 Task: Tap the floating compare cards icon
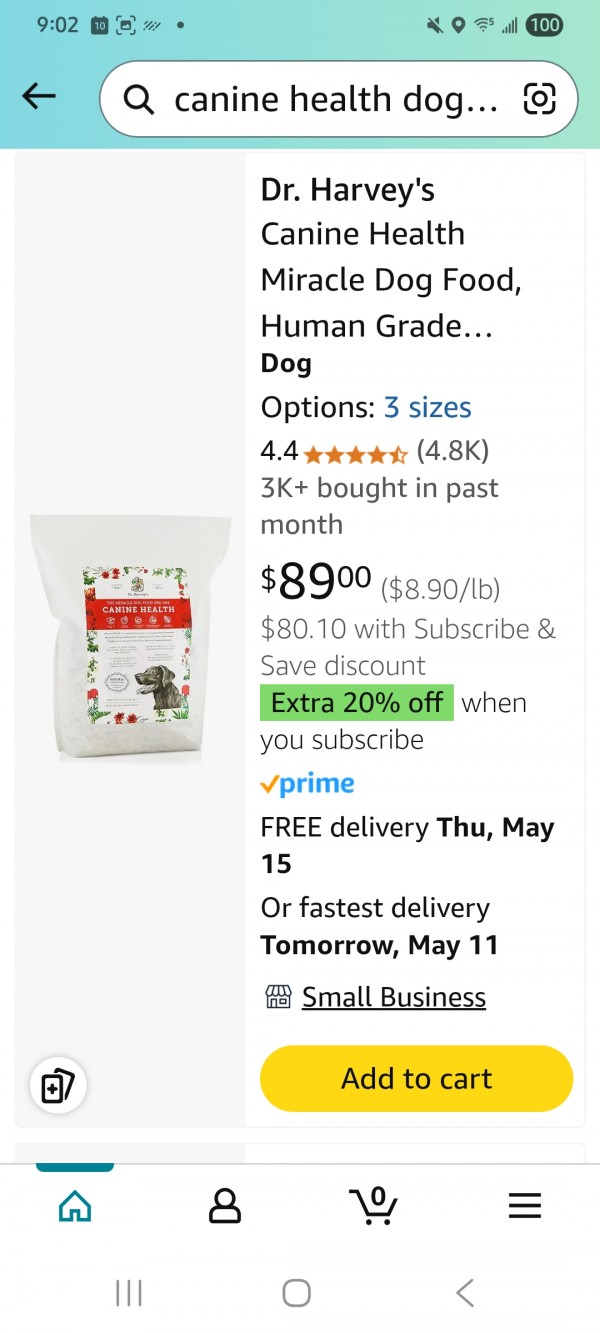(x=57, y=1085)
